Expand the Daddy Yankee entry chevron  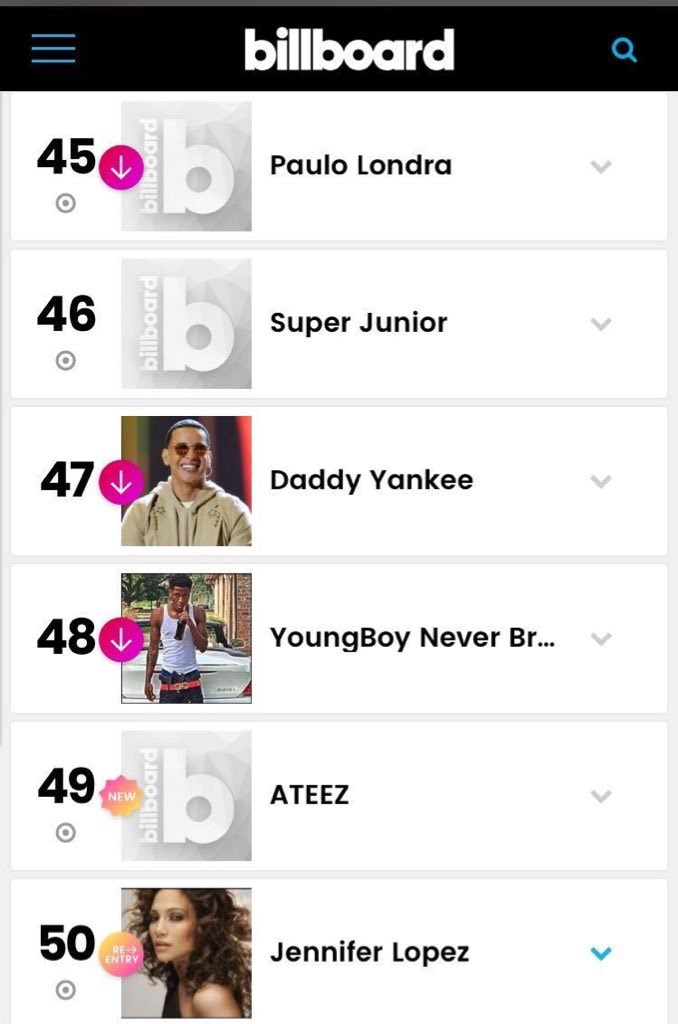coord(601,481)
